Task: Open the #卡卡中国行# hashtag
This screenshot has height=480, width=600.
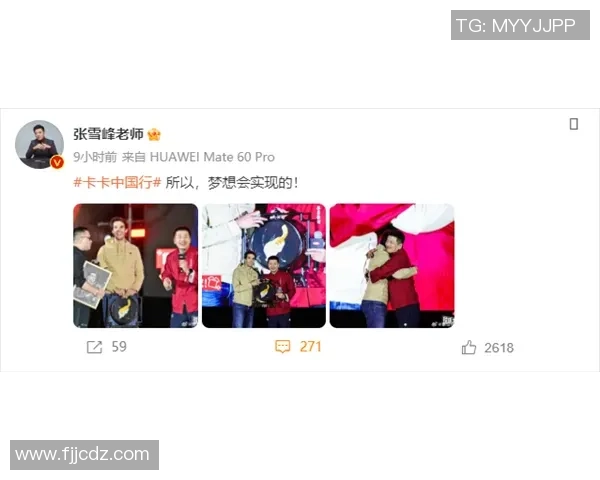Action: coord(118,183)
